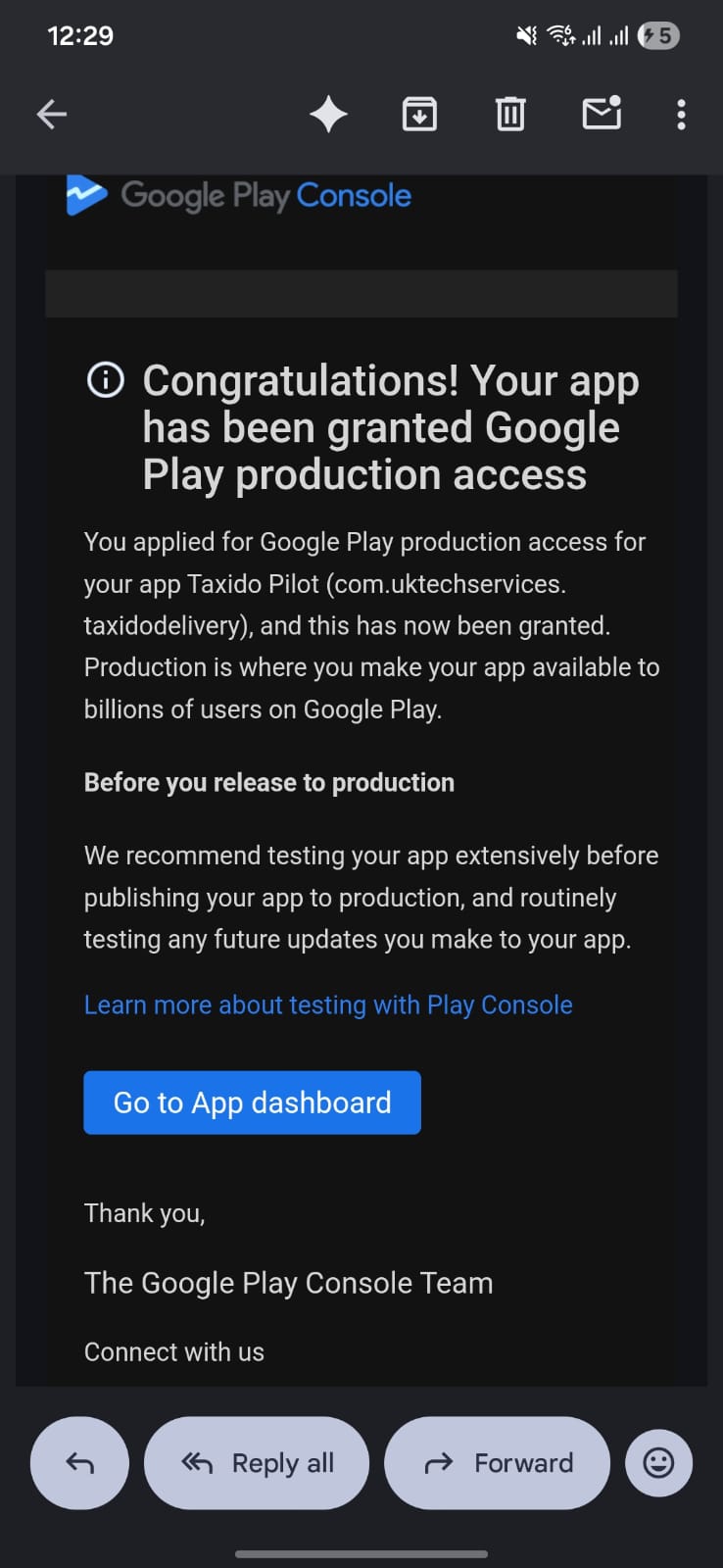Tap the Connect with us text
Screen dimensions: 723x1568
click(x=173, y=1351)
